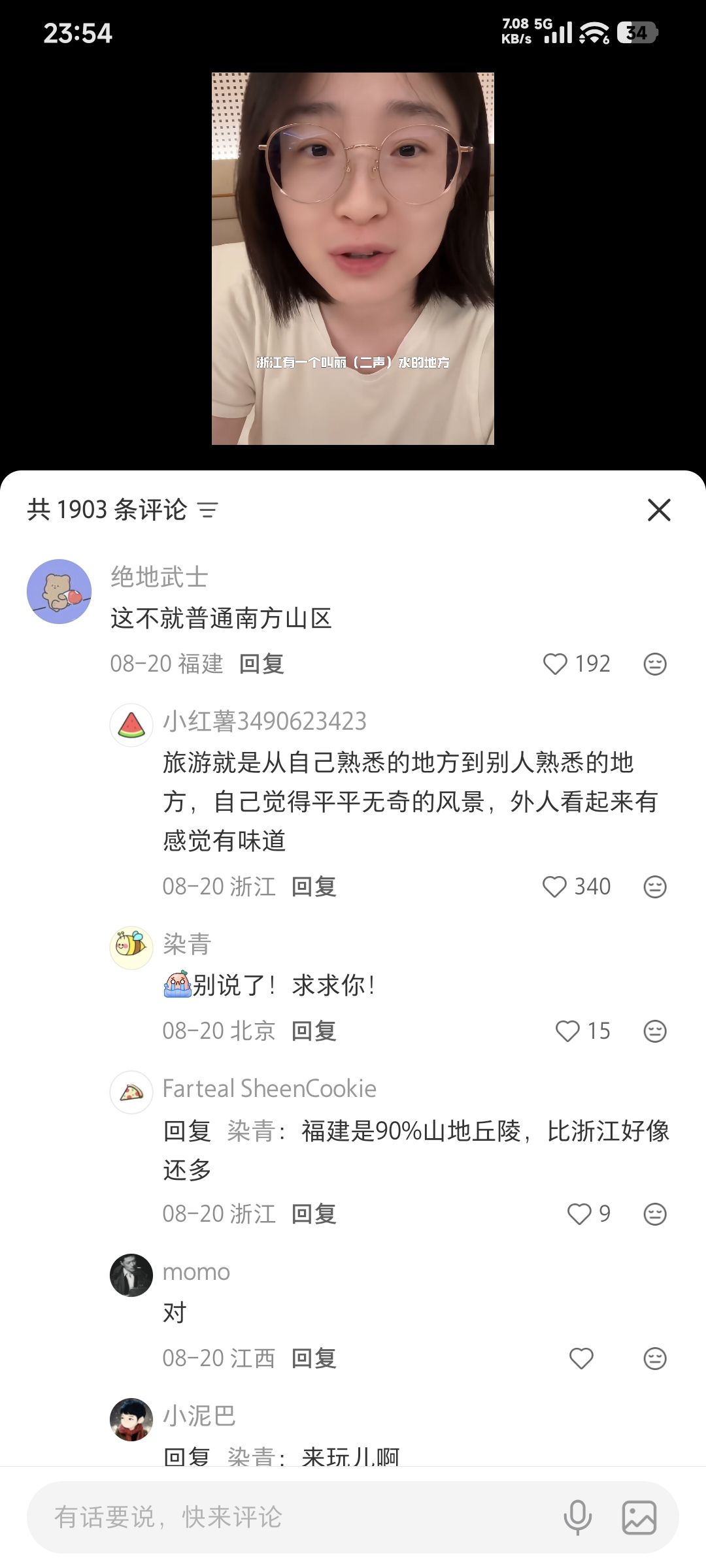The height and width of the screenshot is (1568, 706).
Task: Reply to 染青's comment
Action: coord(314,1031)
